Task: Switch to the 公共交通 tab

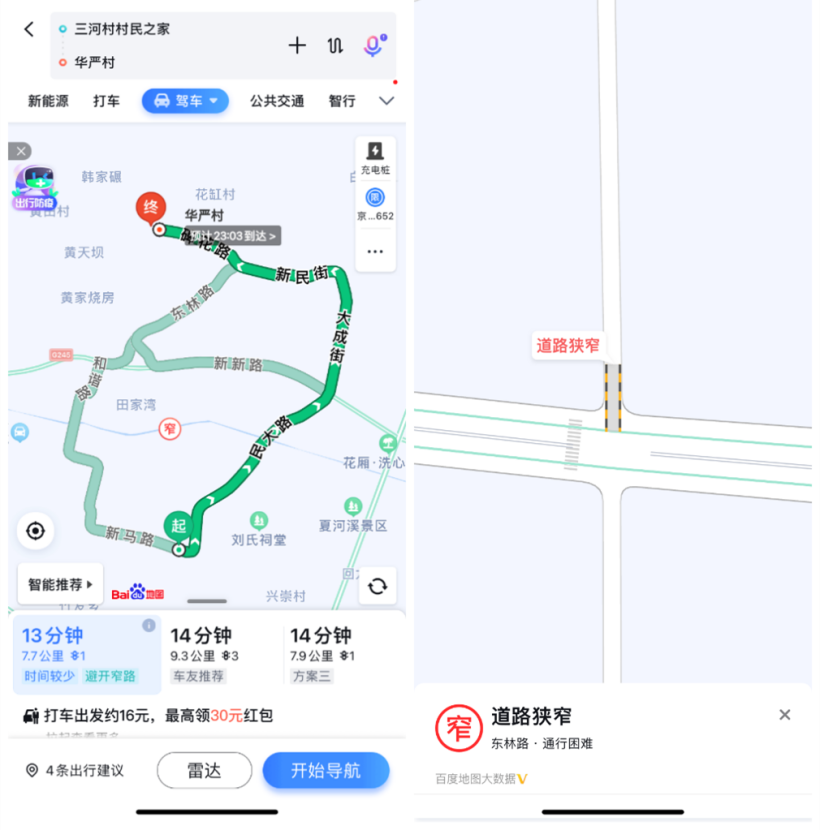Action: pos(277,101)
